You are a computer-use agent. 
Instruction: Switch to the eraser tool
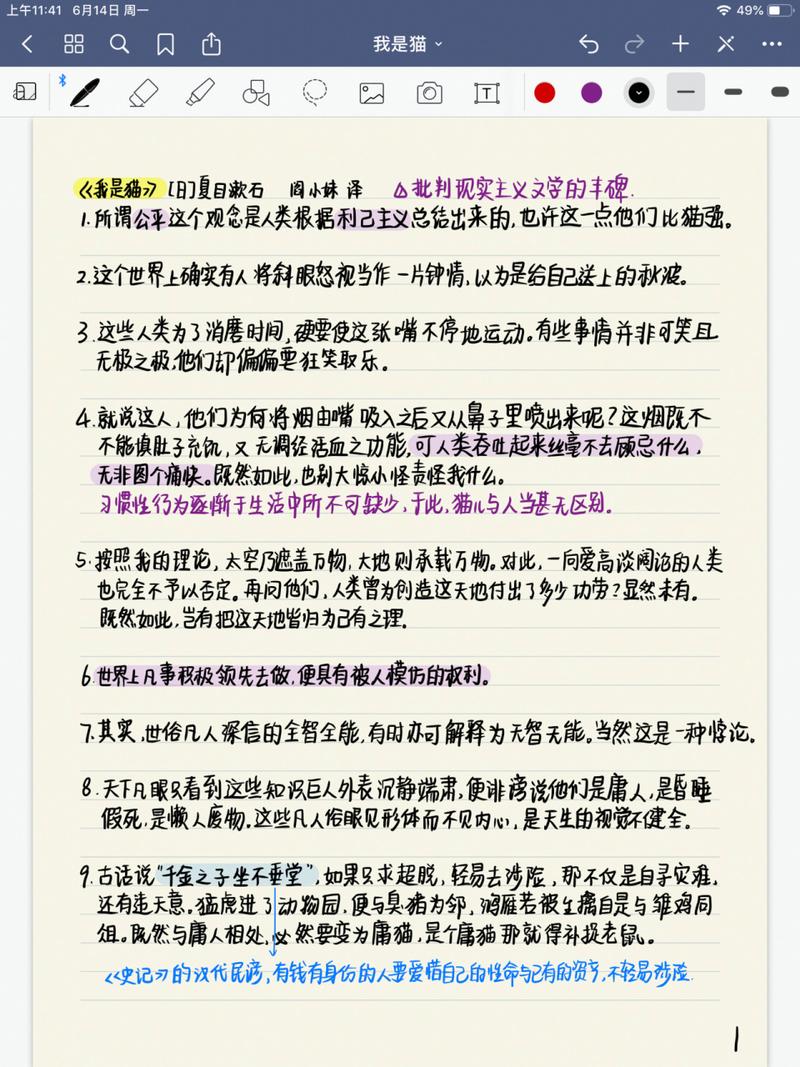click(143, 93)
